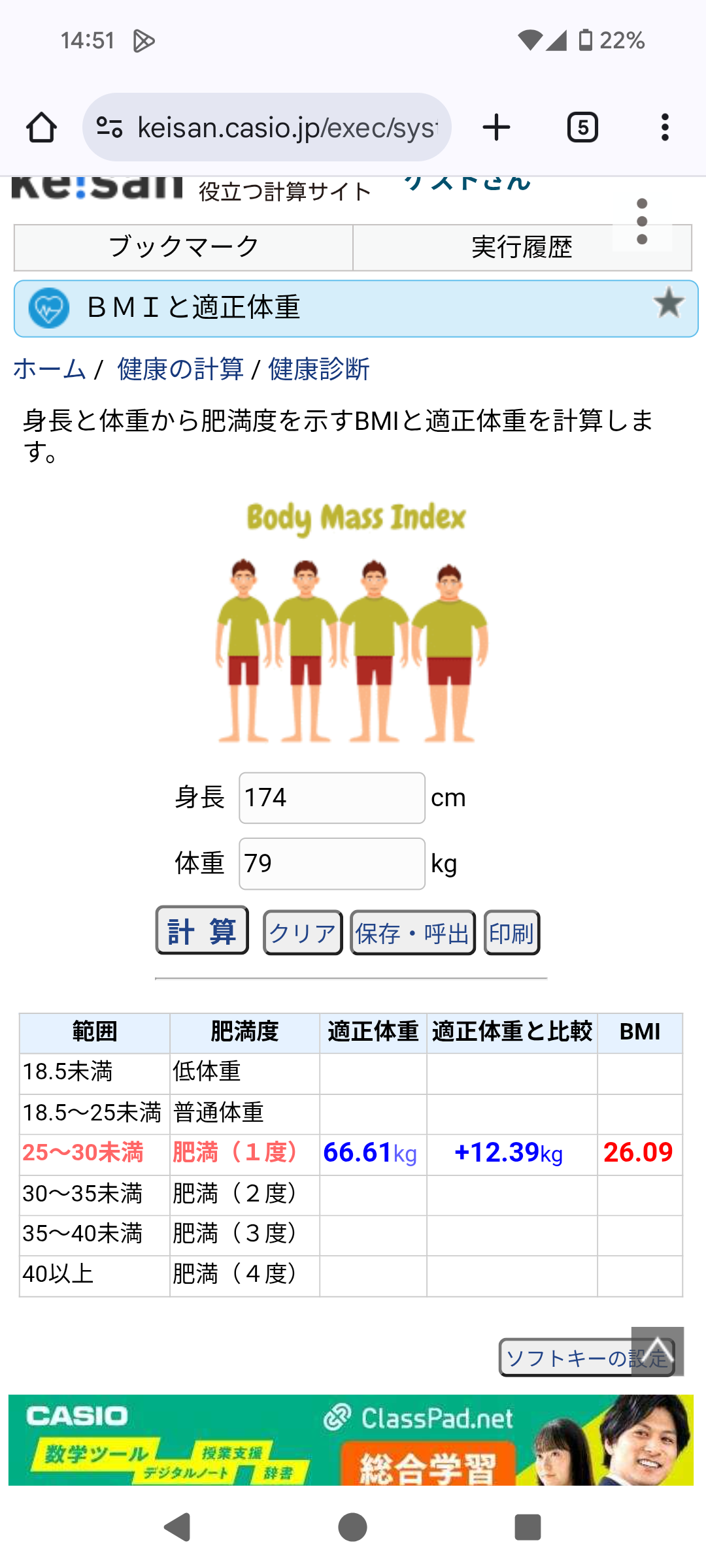Clear the inputs with クリア
706x1568 pixels.
303,933
